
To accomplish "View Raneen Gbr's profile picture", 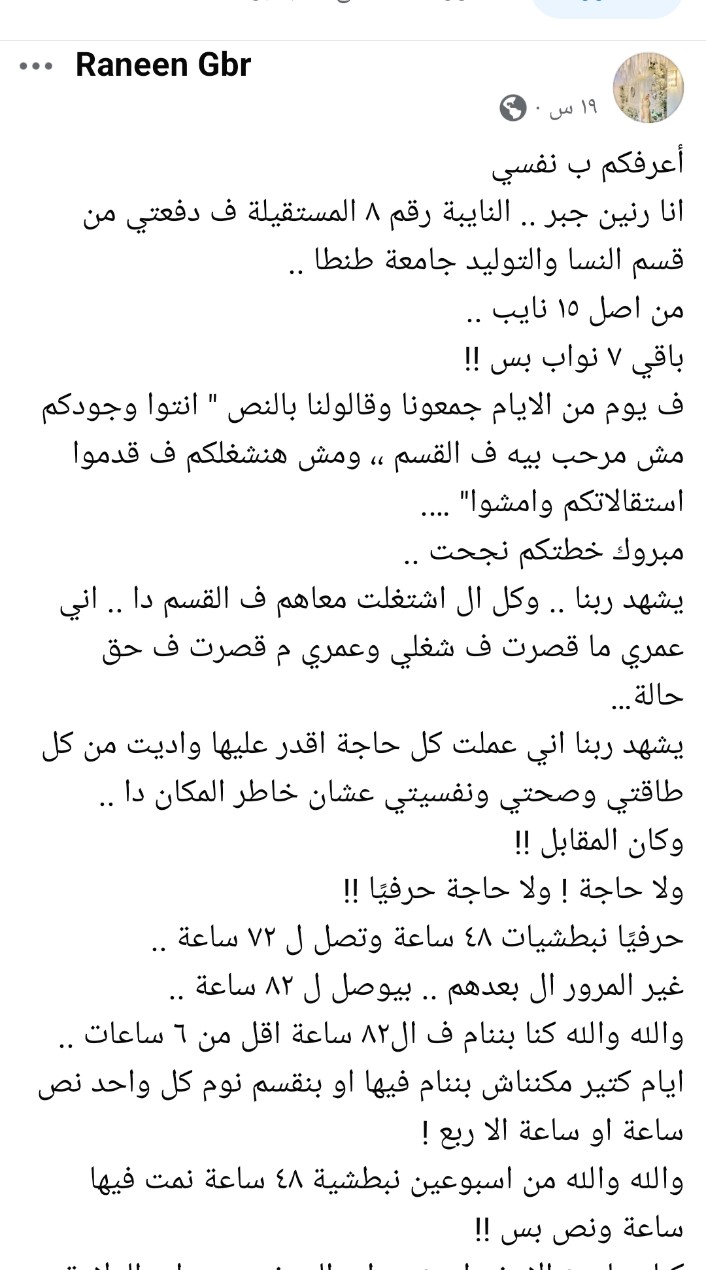I will [647, 88].
